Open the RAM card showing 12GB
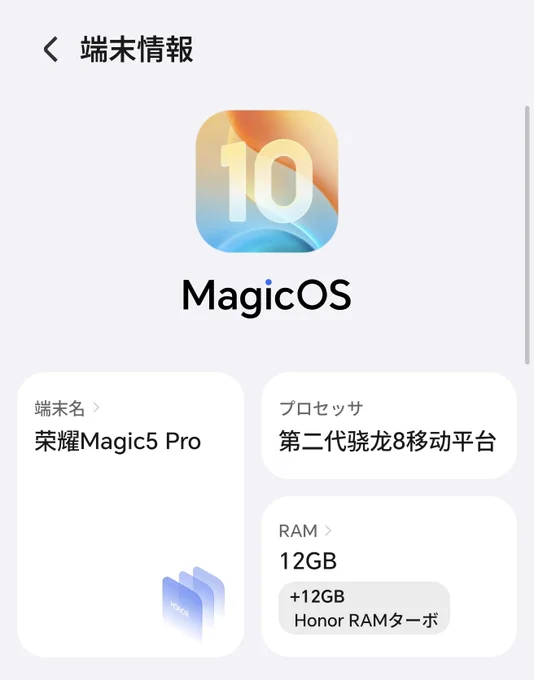 click(x=389, y=576)
